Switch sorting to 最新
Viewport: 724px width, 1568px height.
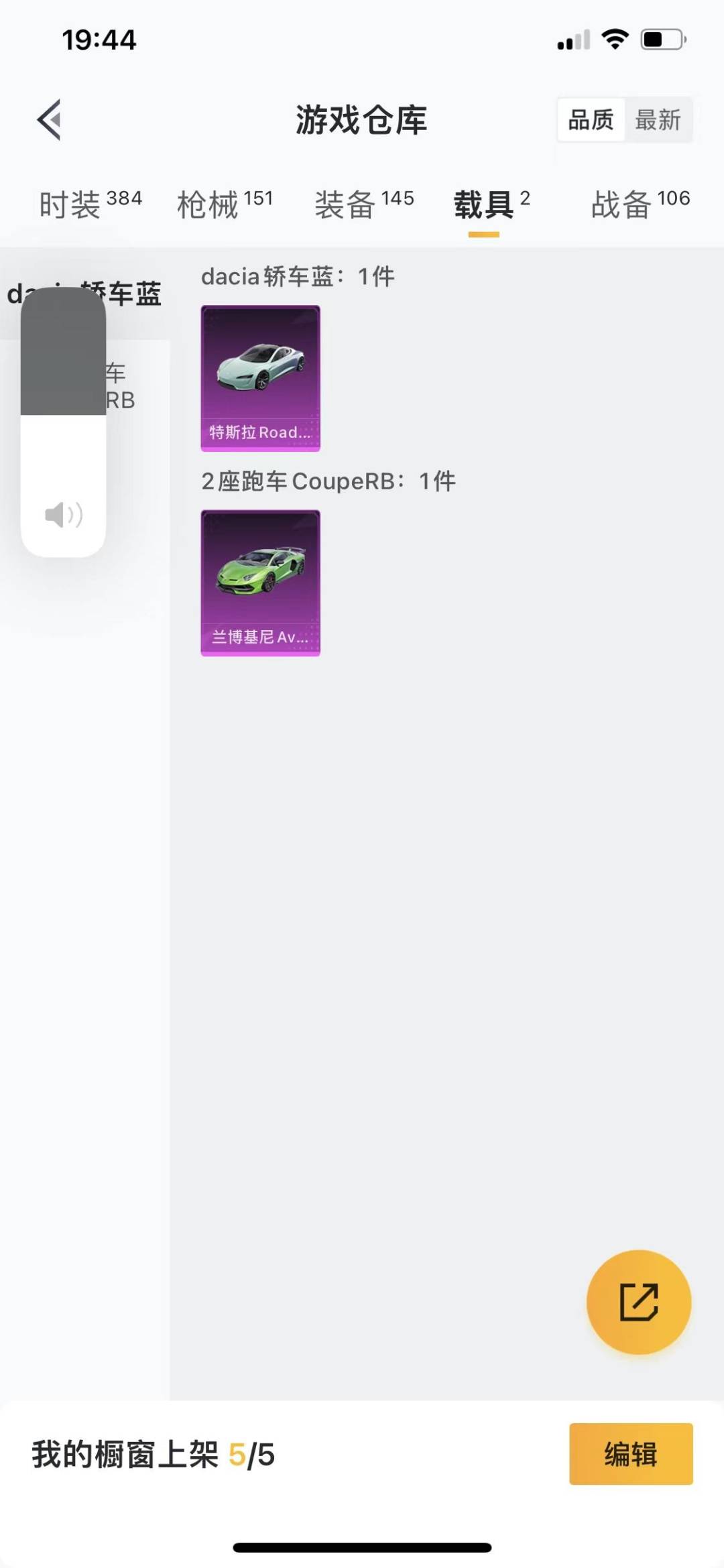(660, 121)
